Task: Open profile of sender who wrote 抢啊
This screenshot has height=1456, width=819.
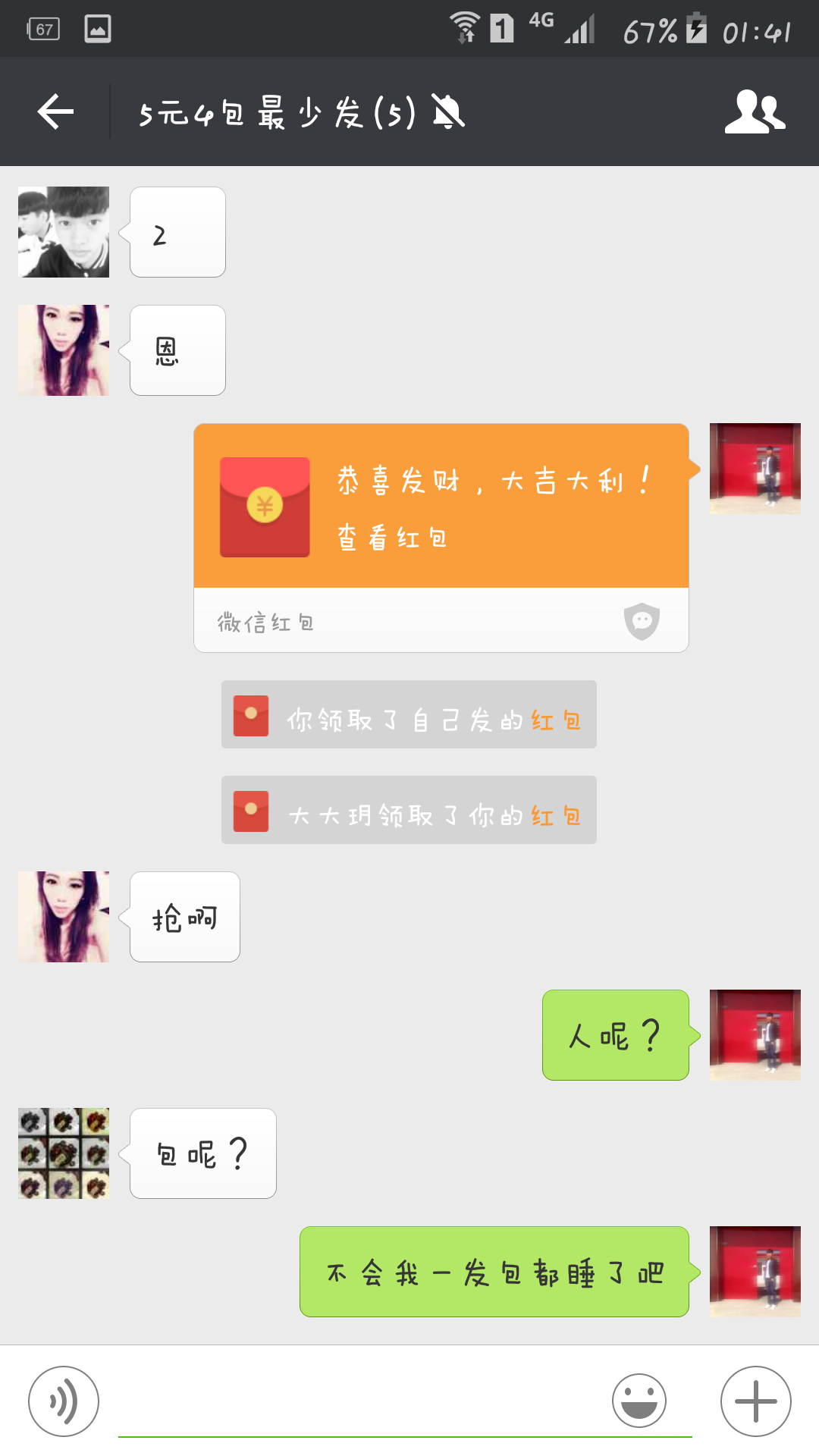Action: point(64,917)
